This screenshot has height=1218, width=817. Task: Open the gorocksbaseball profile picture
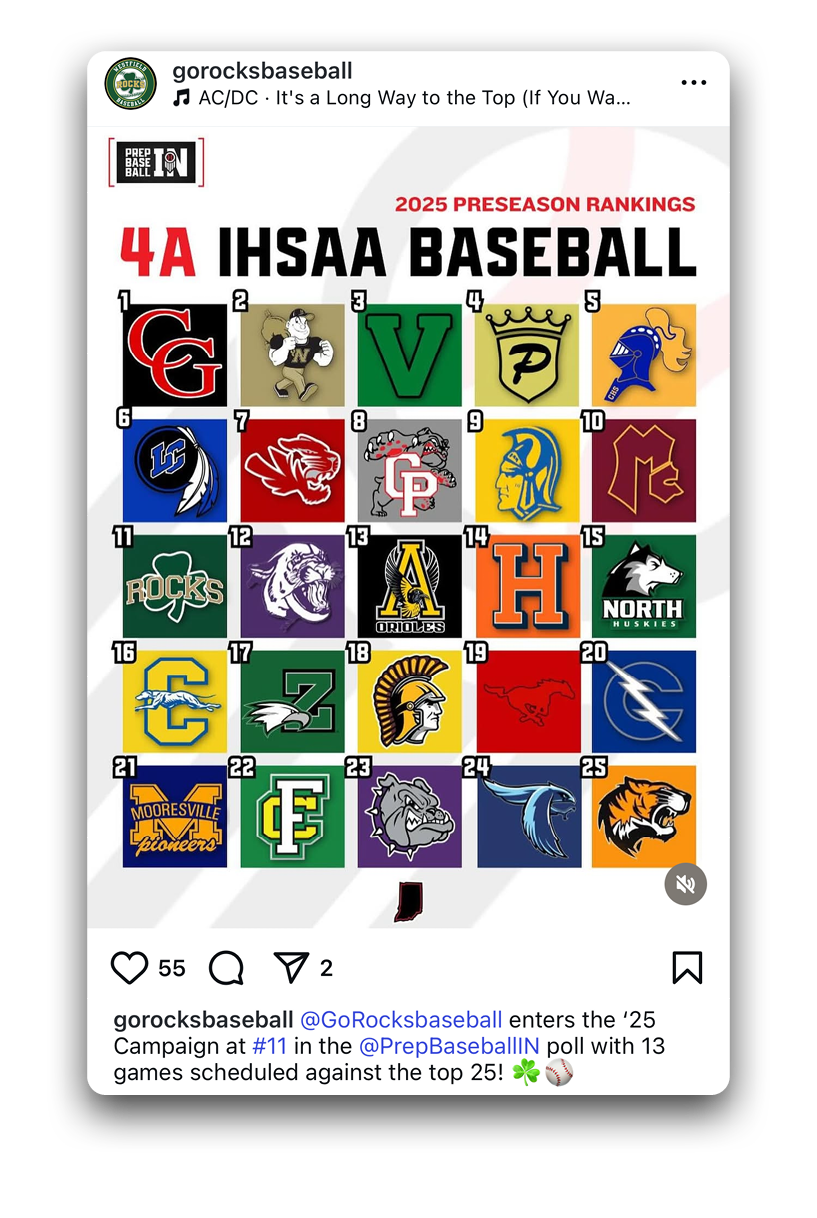click(131, 85)
